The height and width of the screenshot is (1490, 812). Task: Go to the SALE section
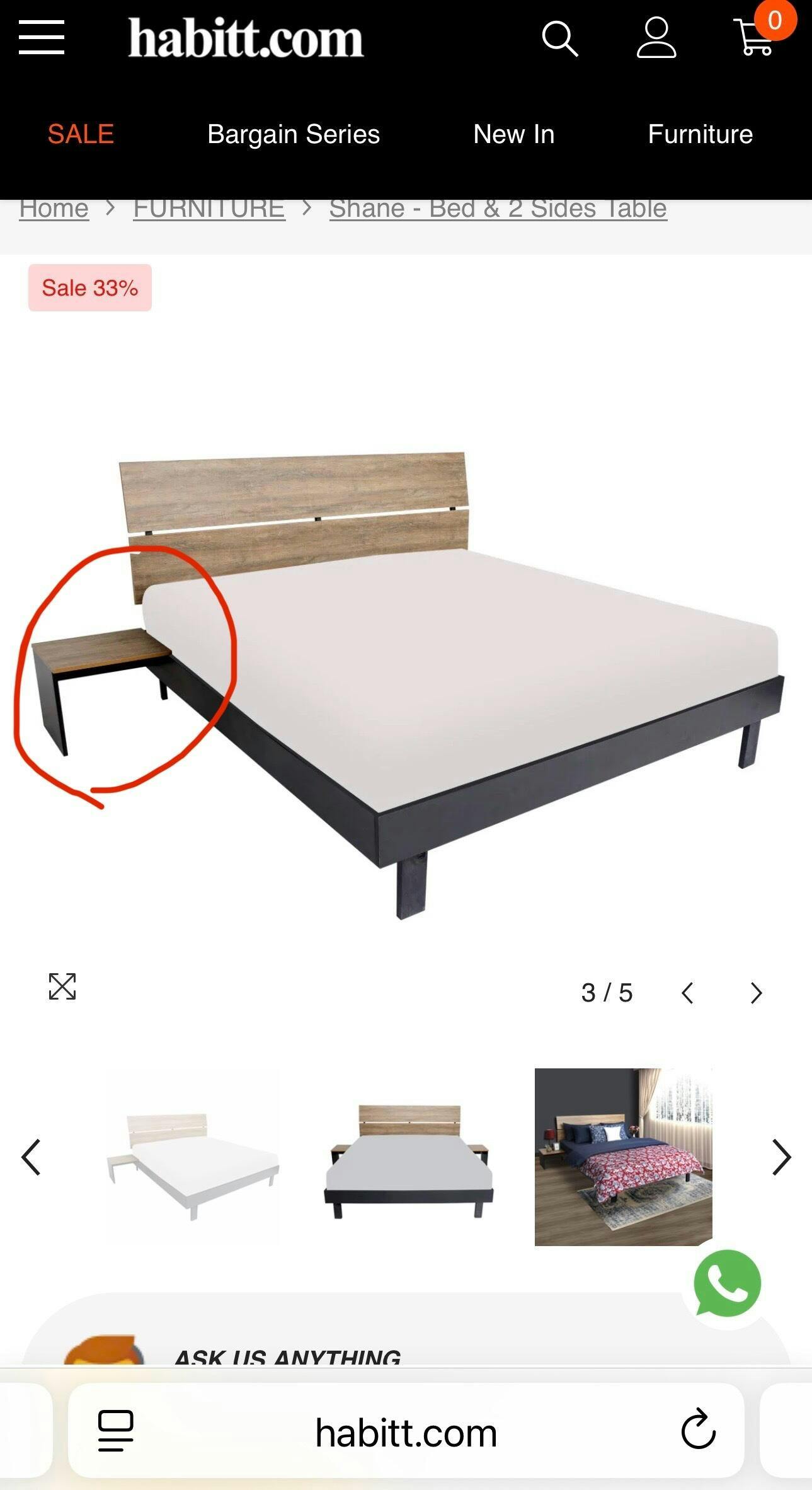point(81,134)
